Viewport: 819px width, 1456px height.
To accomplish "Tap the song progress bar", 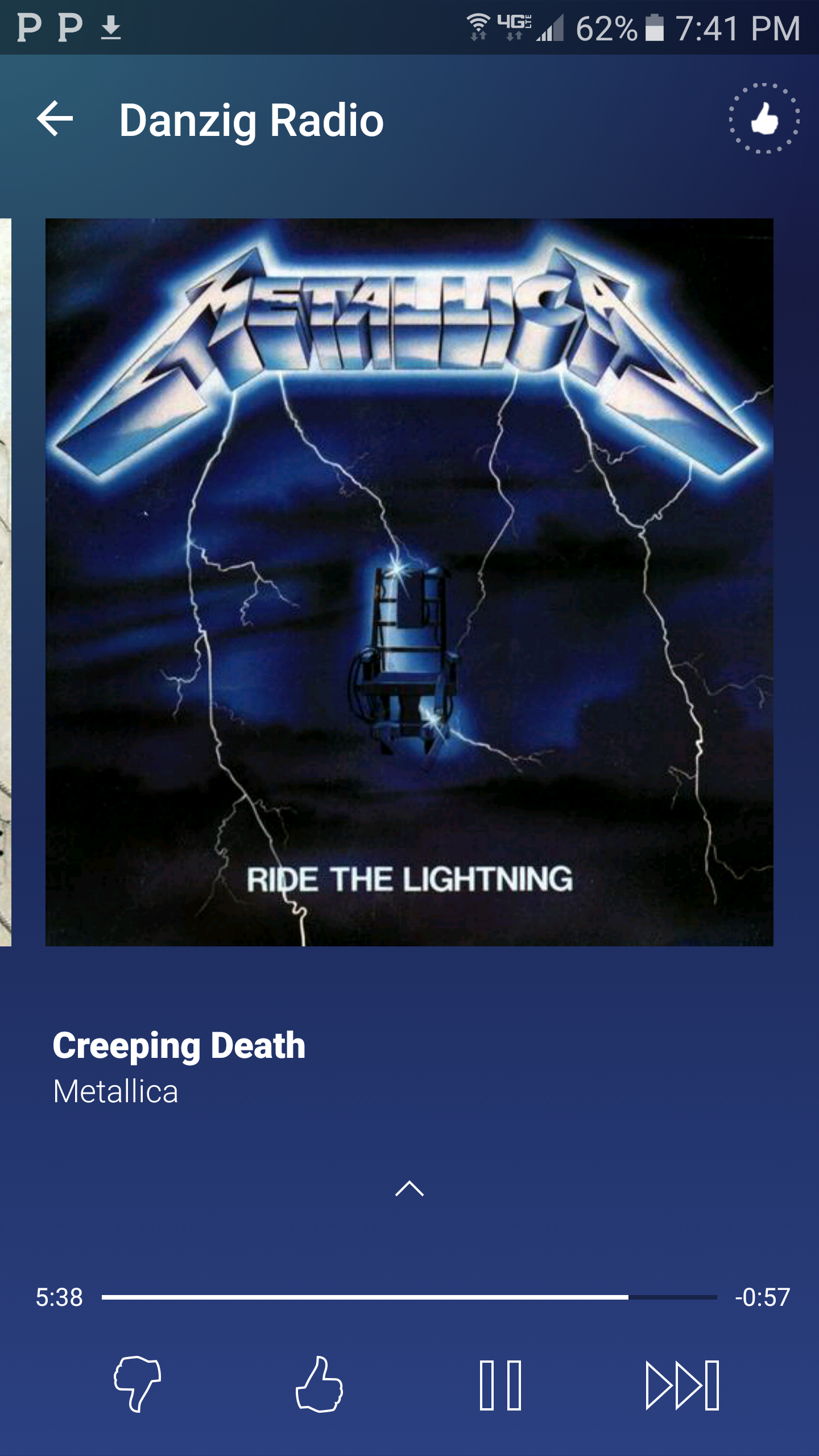I will (409, 1297).
